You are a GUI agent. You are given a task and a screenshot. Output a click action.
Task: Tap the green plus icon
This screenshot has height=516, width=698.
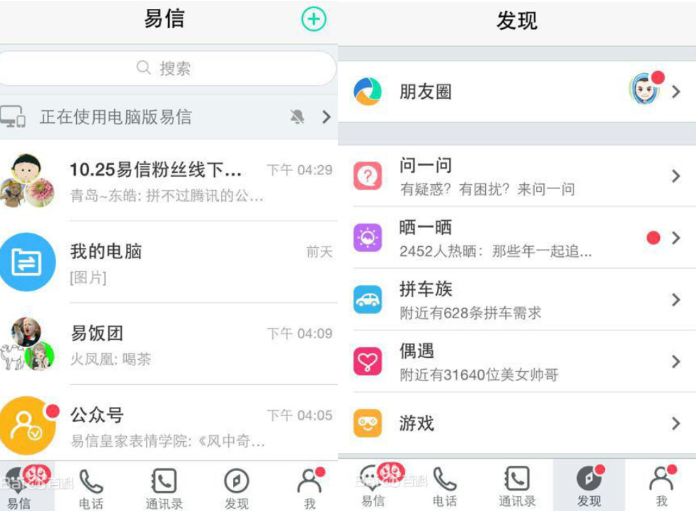tap(313, 19)
